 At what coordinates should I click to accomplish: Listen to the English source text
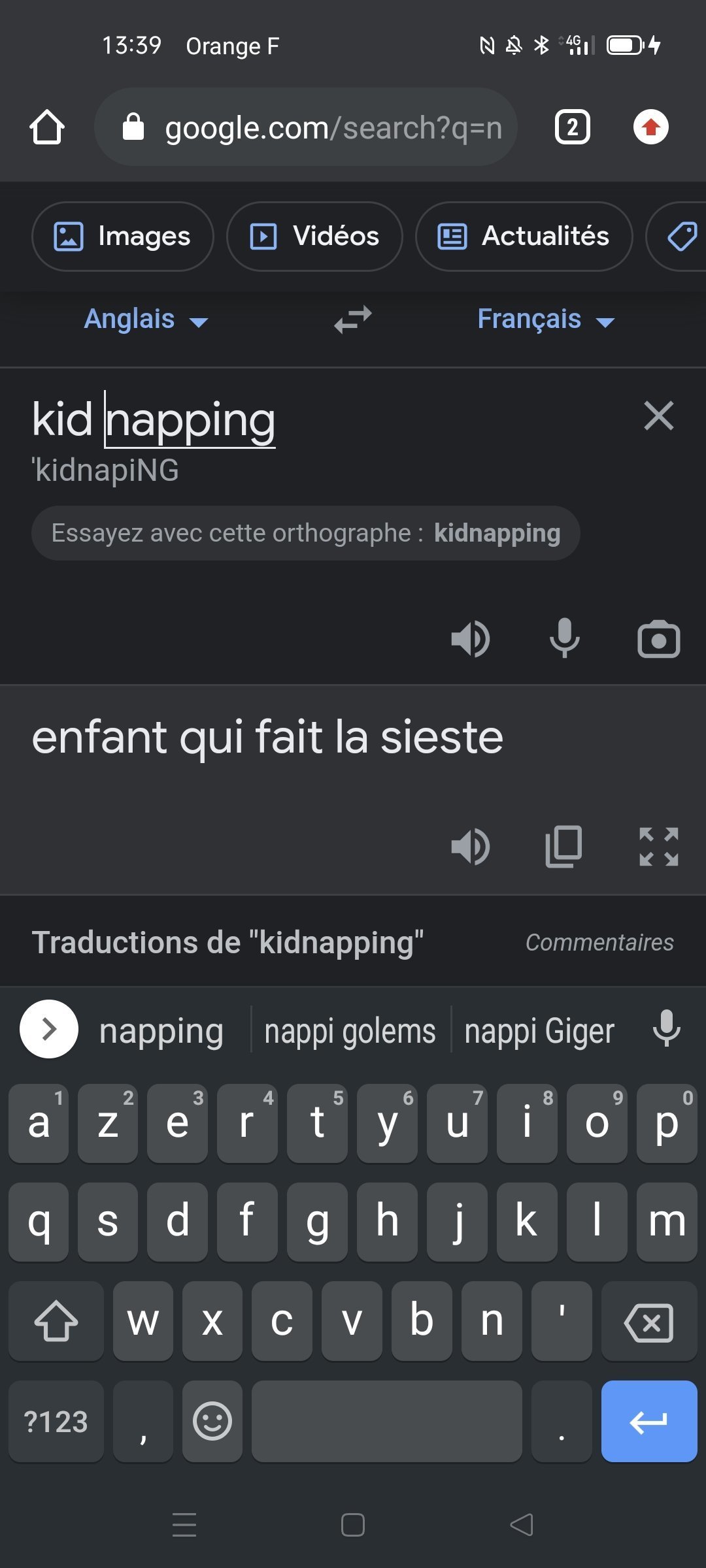pos(471,638)
